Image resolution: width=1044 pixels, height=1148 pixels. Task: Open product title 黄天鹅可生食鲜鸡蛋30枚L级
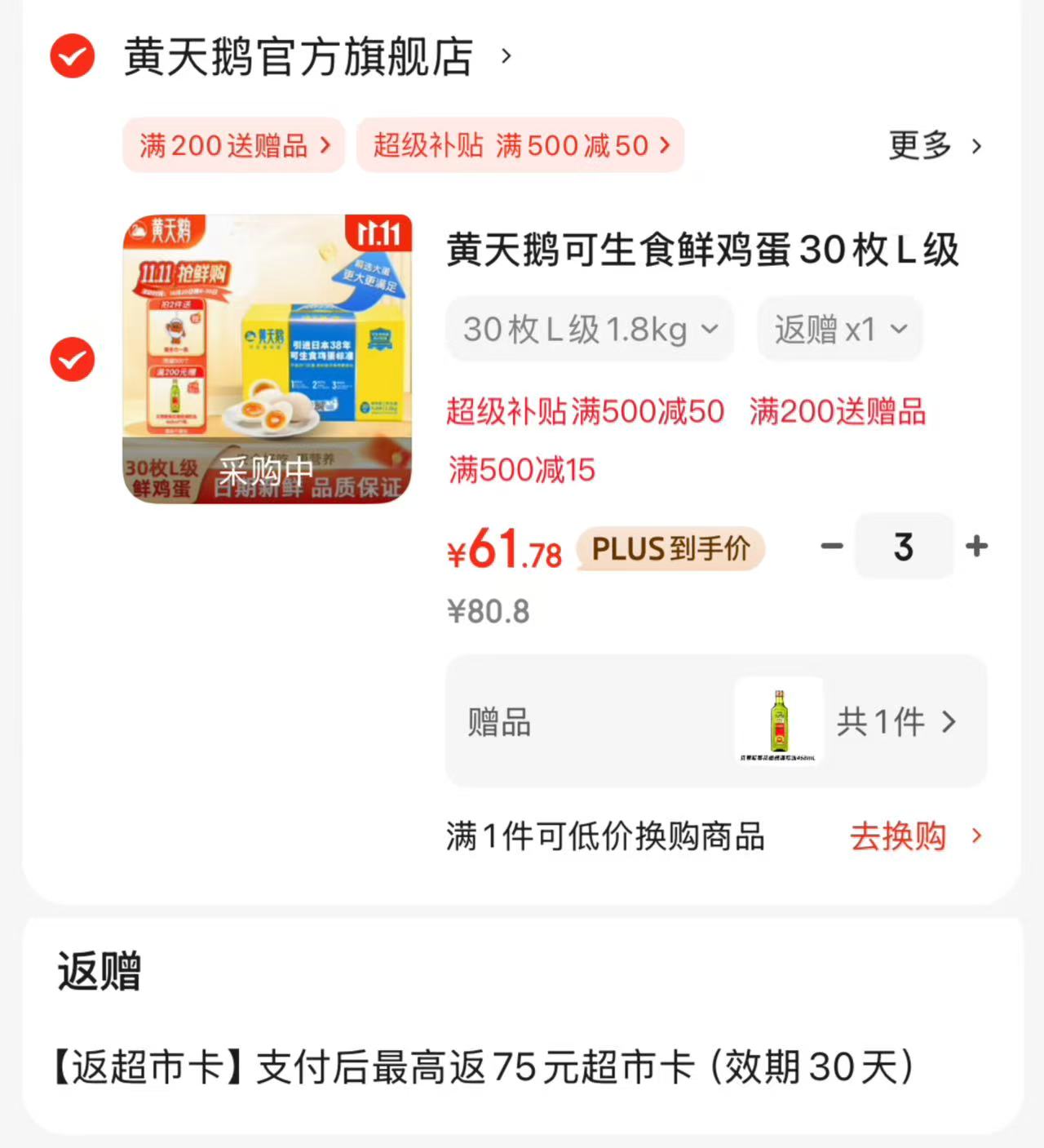(701, 251)
